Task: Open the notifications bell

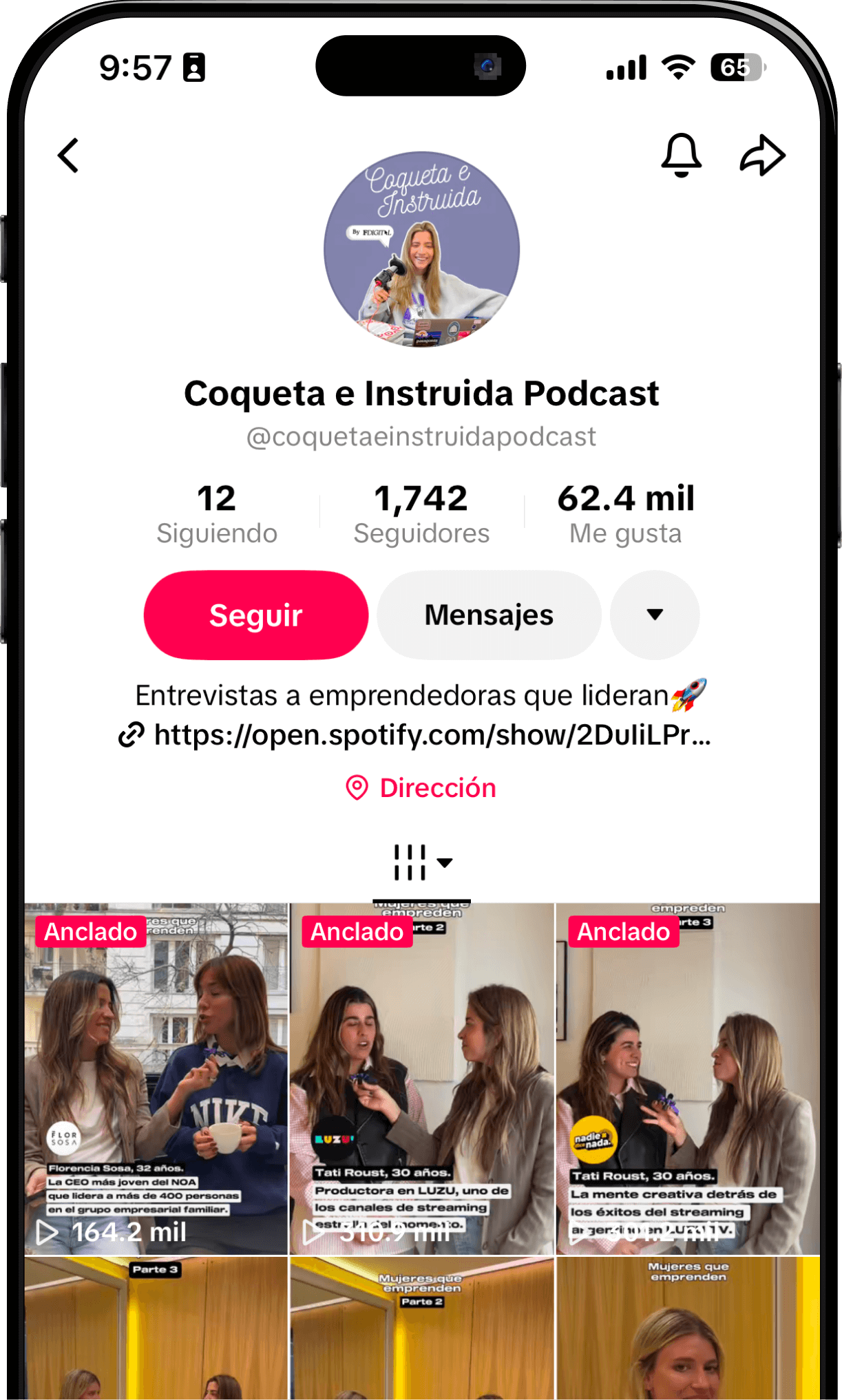Action: (x=681, y=155)
